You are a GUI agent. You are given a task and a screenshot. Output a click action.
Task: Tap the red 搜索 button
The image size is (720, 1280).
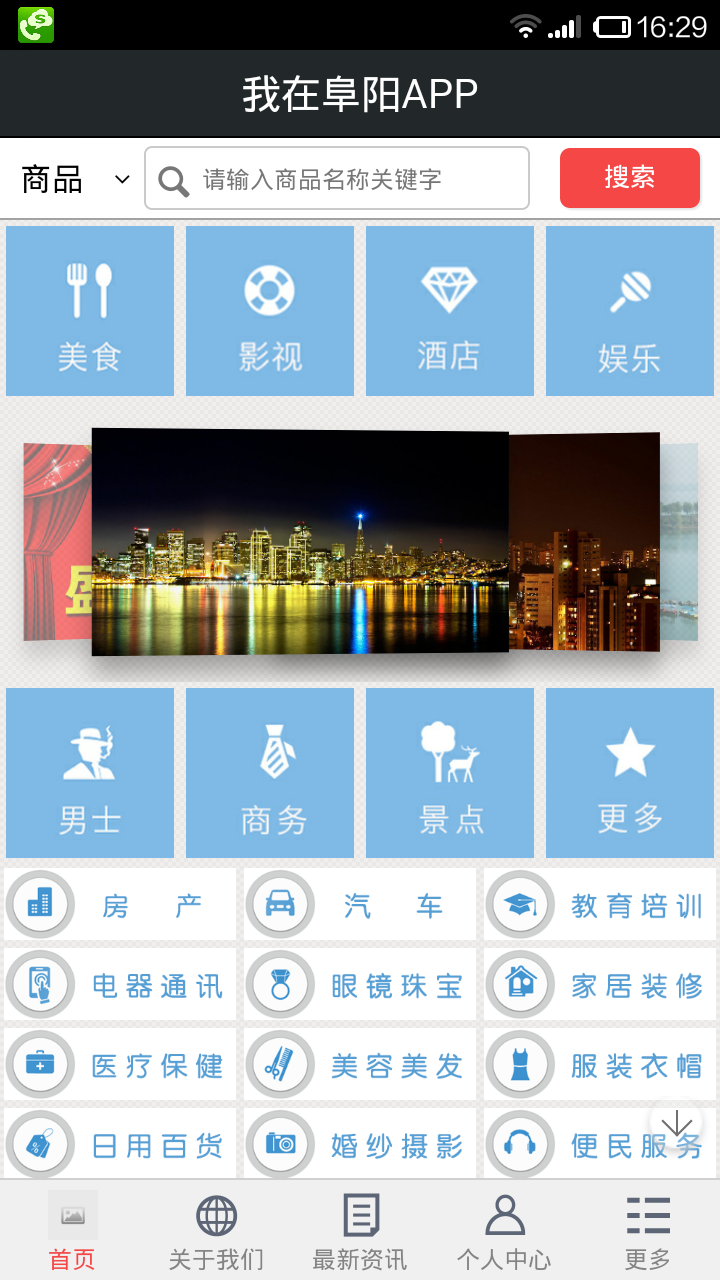tap(630, 178)
